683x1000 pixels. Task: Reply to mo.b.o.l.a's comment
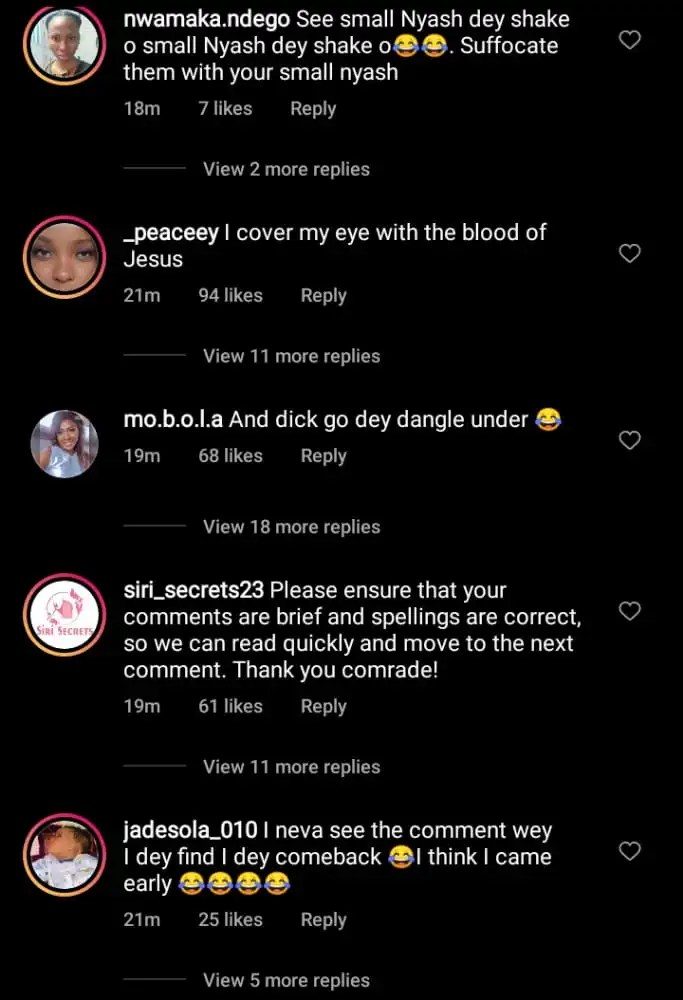[x=323, y=455]
